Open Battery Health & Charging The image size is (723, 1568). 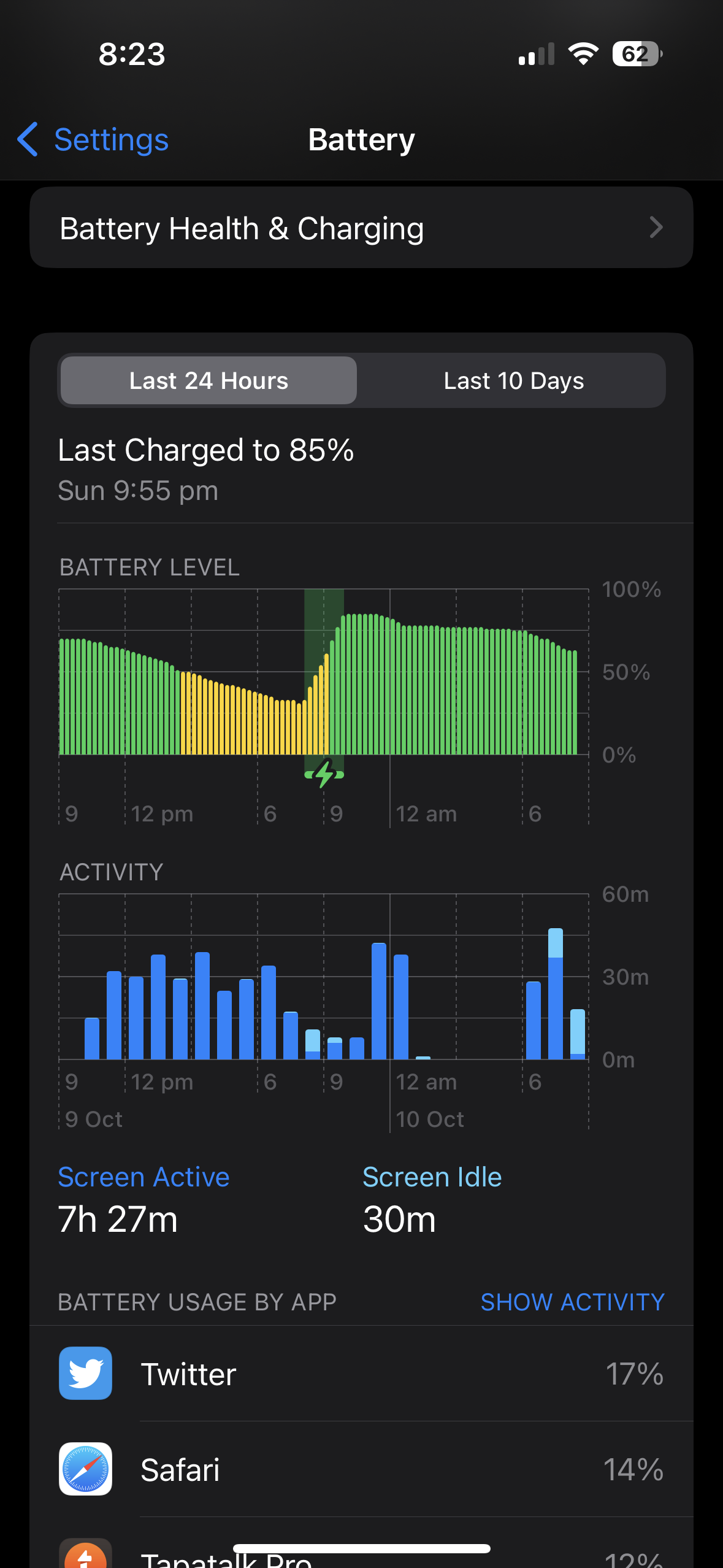point(361,228)
